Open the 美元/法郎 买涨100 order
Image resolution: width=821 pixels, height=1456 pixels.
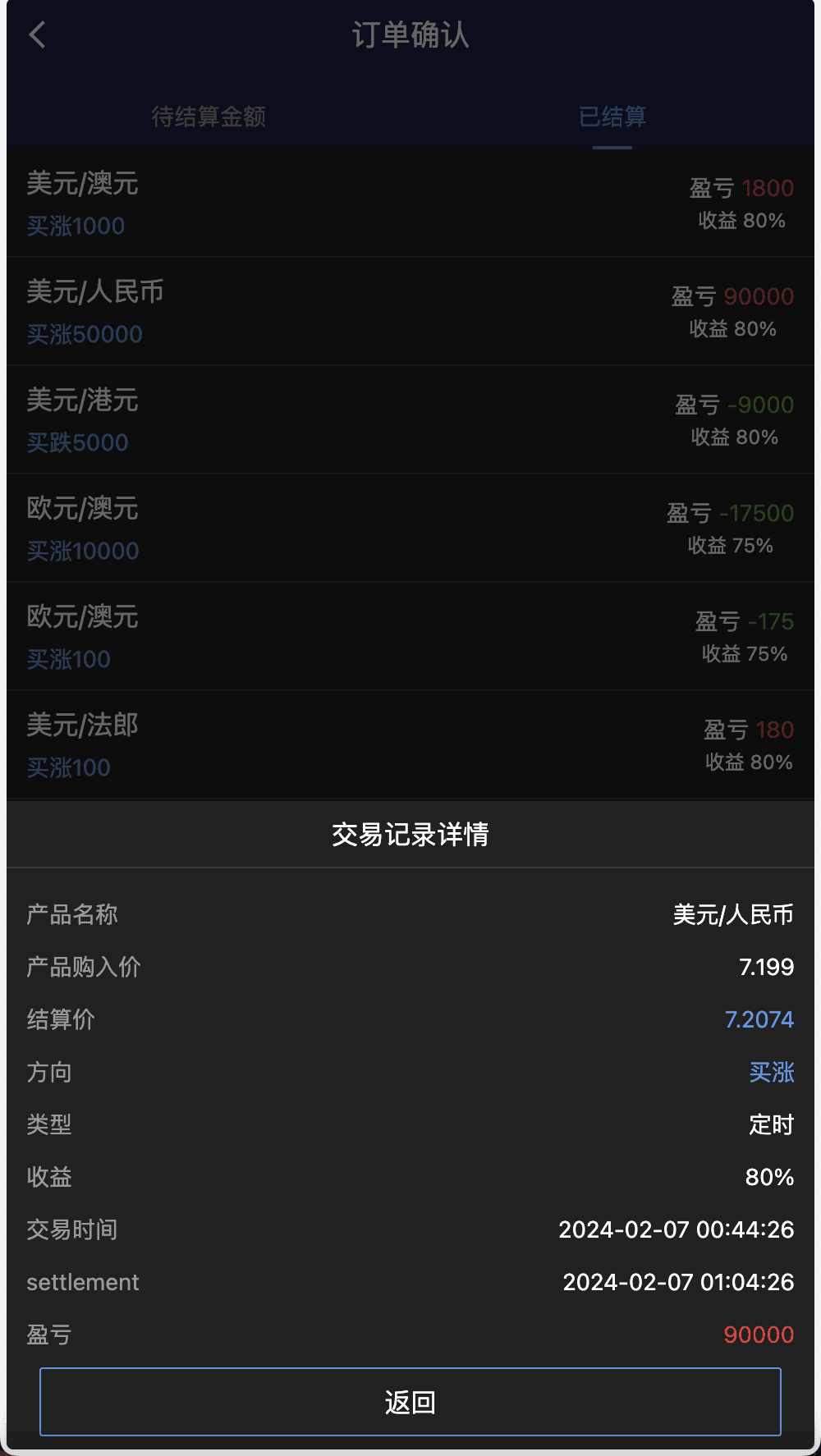click(x=410, y=745)
